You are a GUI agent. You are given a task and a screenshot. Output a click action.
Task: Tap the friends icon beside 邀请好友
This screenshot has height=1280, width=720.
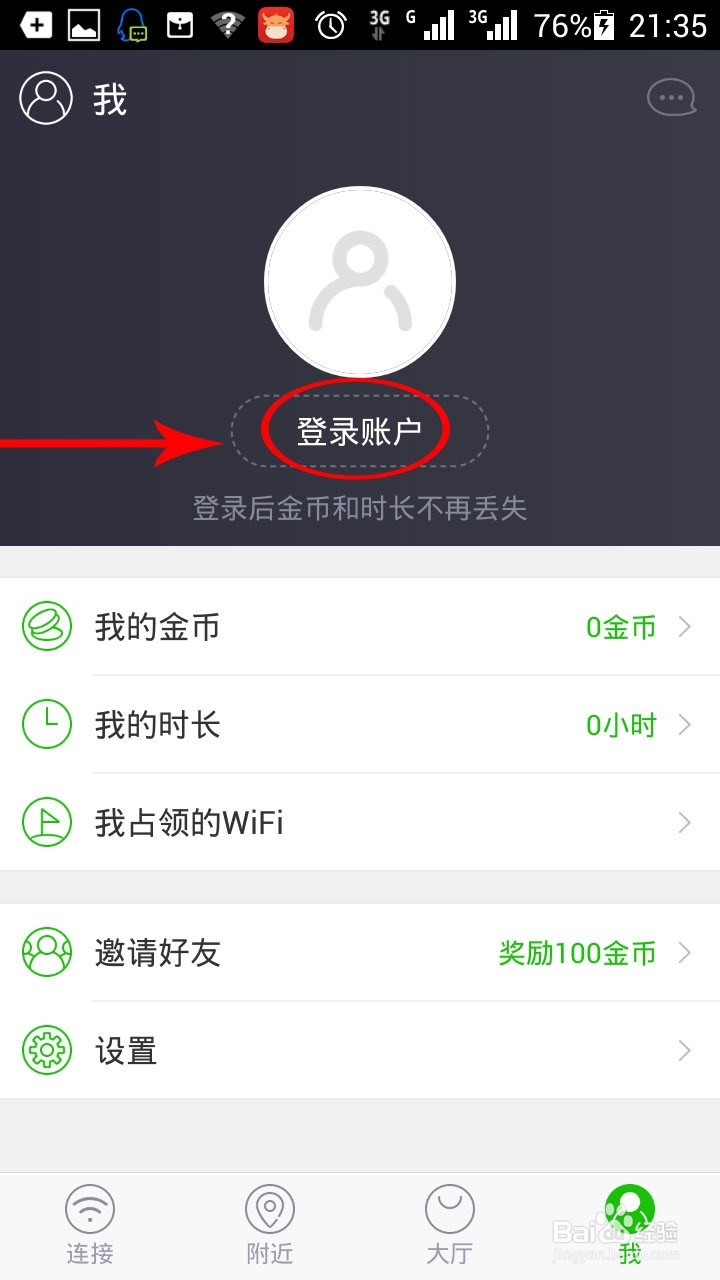46,953
